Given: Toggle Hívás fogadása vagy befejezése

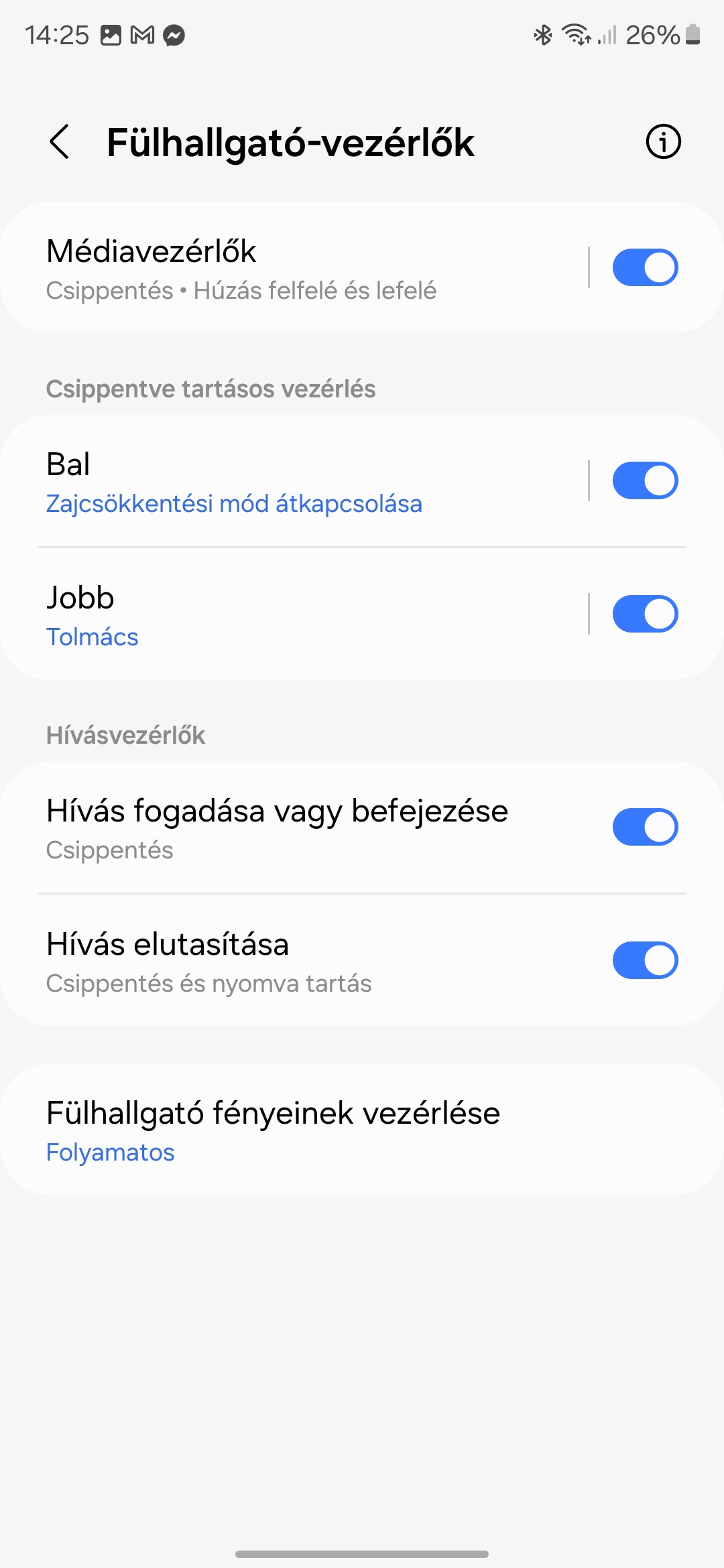Looking at the screenshot, I should [x=645, y=827].
